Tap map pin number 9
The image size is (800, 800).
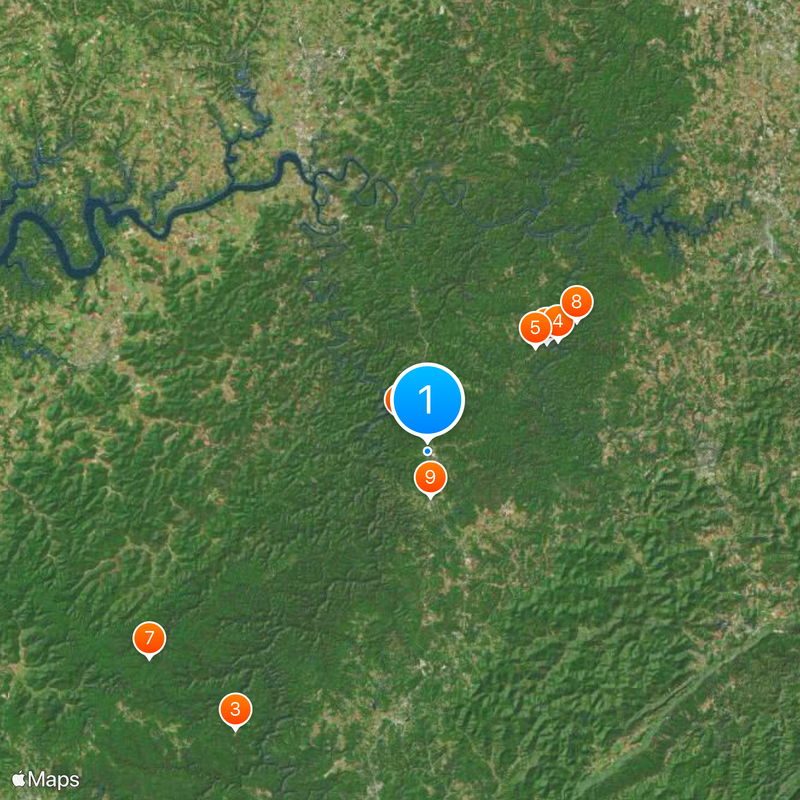430,477
